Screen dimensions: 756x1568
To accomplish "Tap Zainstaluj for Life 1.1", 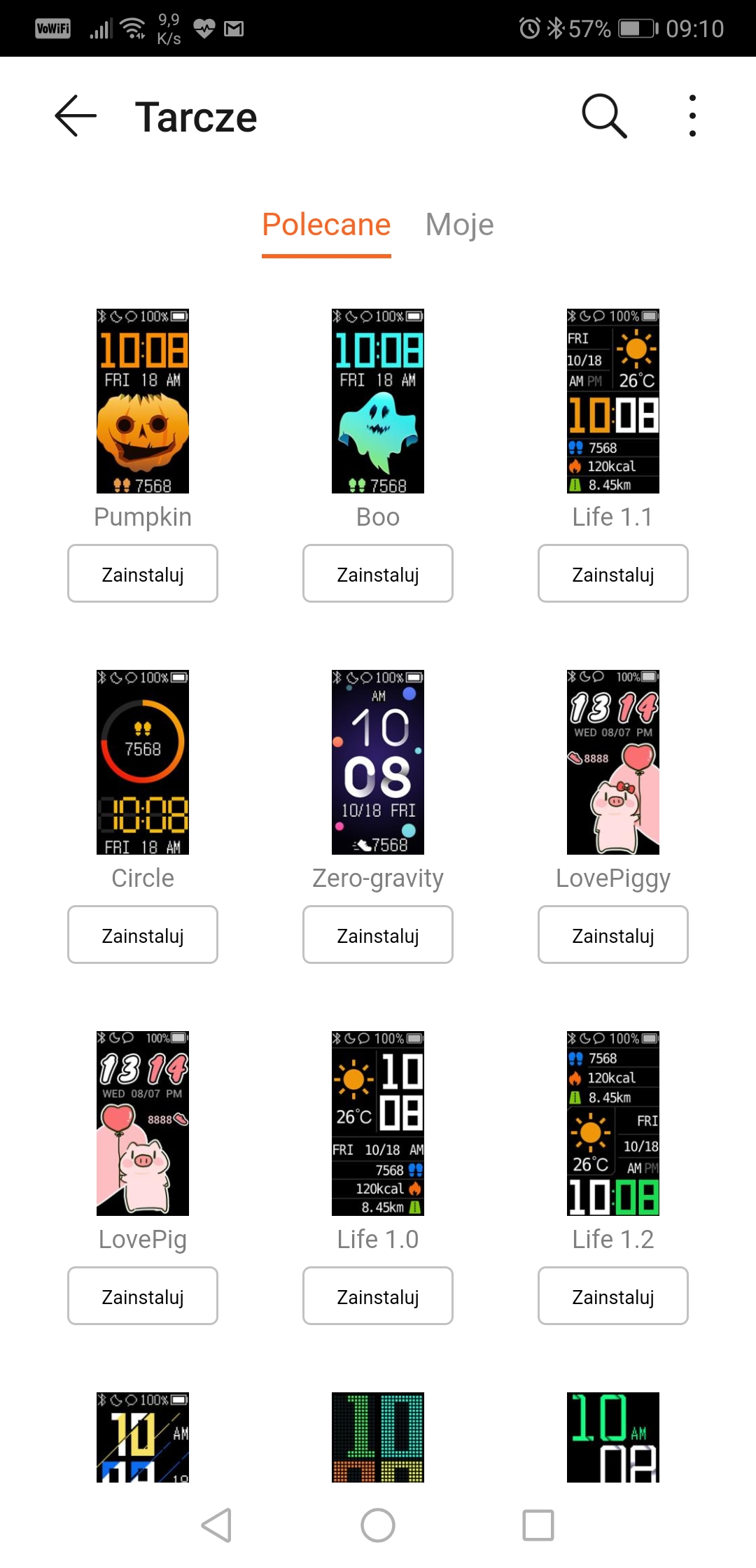I will (613, 573).
